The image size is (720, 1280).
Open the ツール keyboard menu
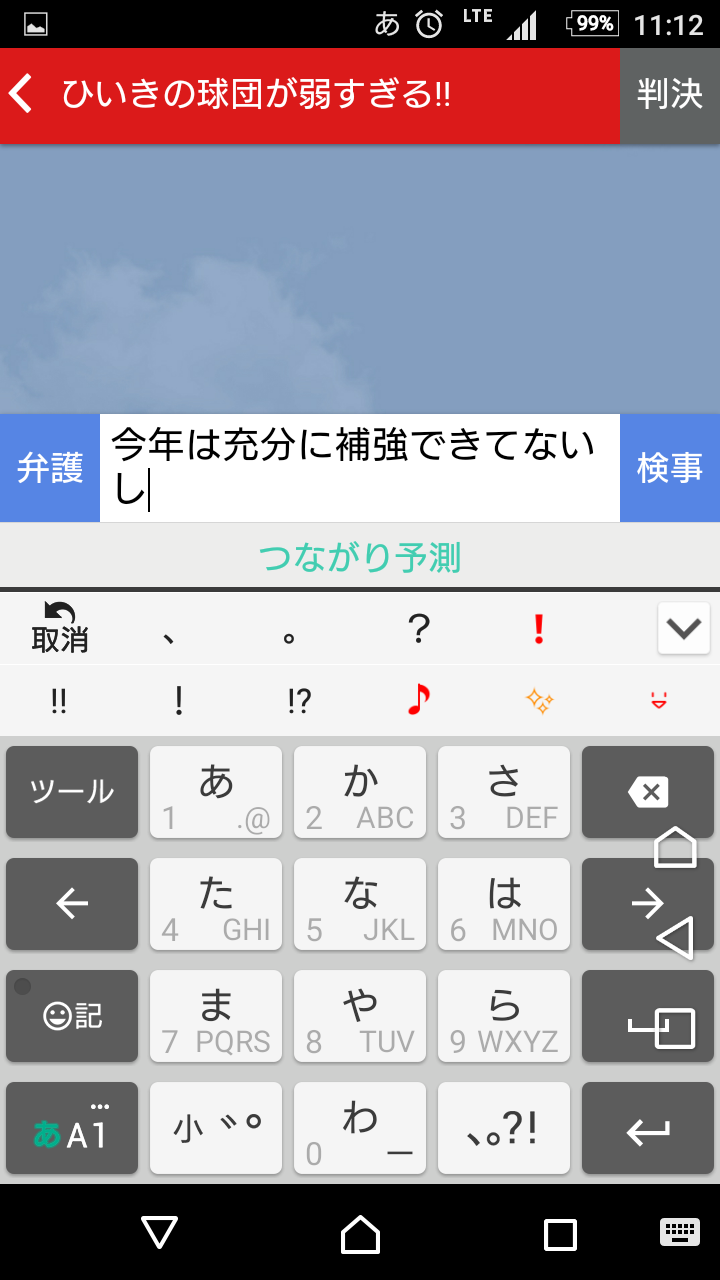pos(72,792)
